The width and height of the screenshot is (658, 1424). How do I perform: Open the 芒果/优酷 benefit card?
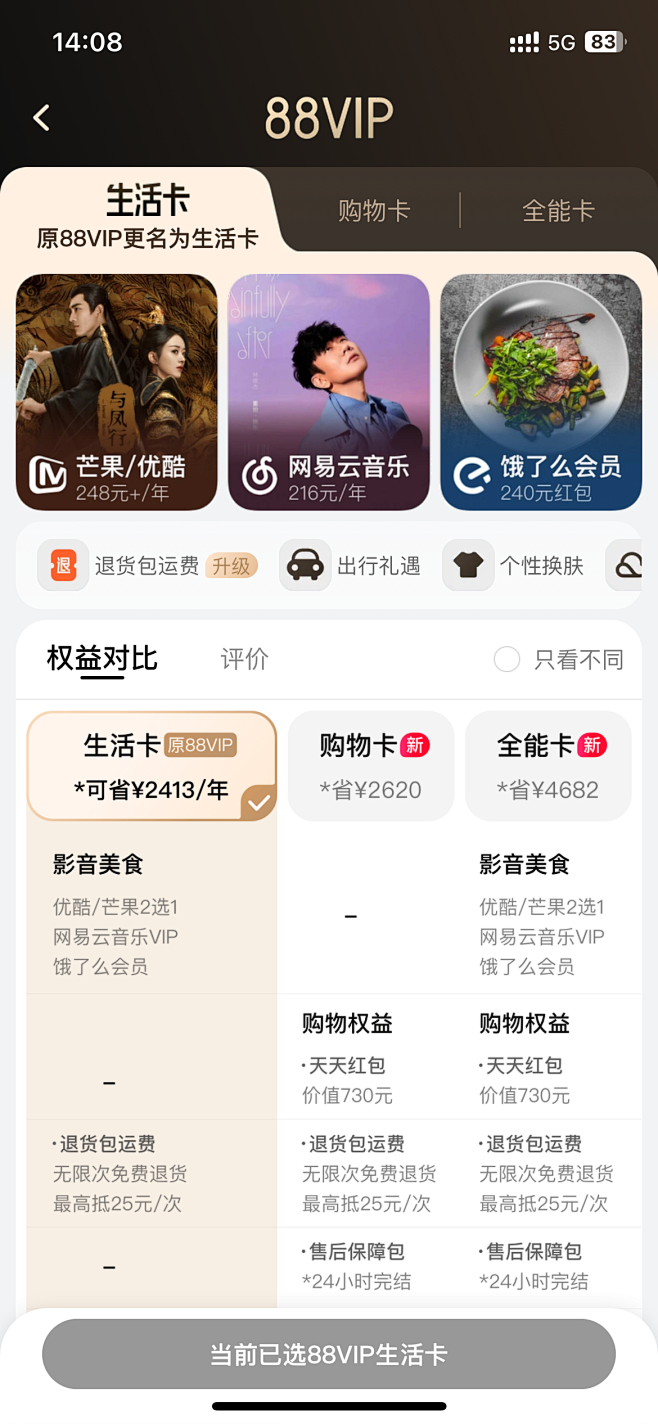tap(117, 392)
